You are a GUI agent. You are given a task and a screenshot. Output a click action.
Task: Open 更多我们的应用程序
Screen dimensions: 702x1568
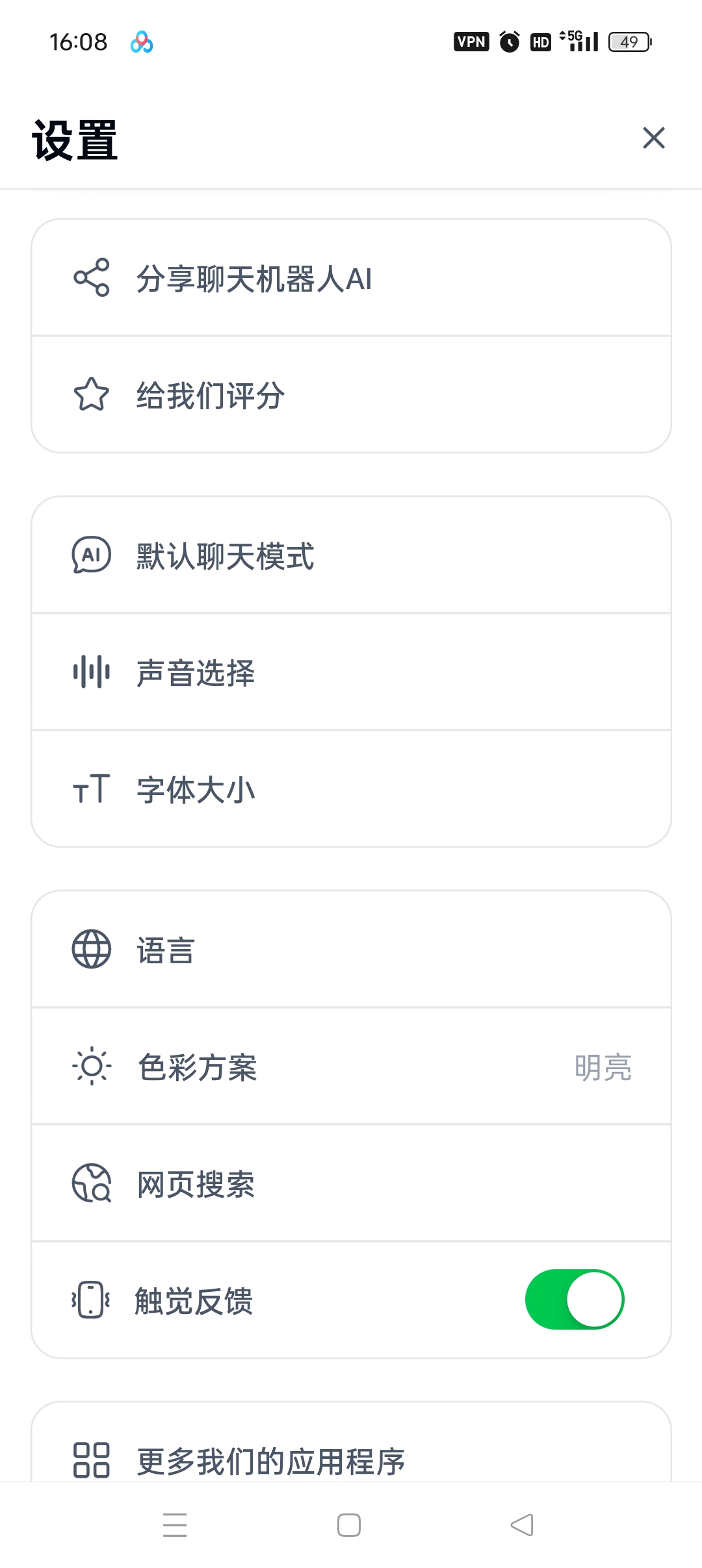[x=351, y=1460]
